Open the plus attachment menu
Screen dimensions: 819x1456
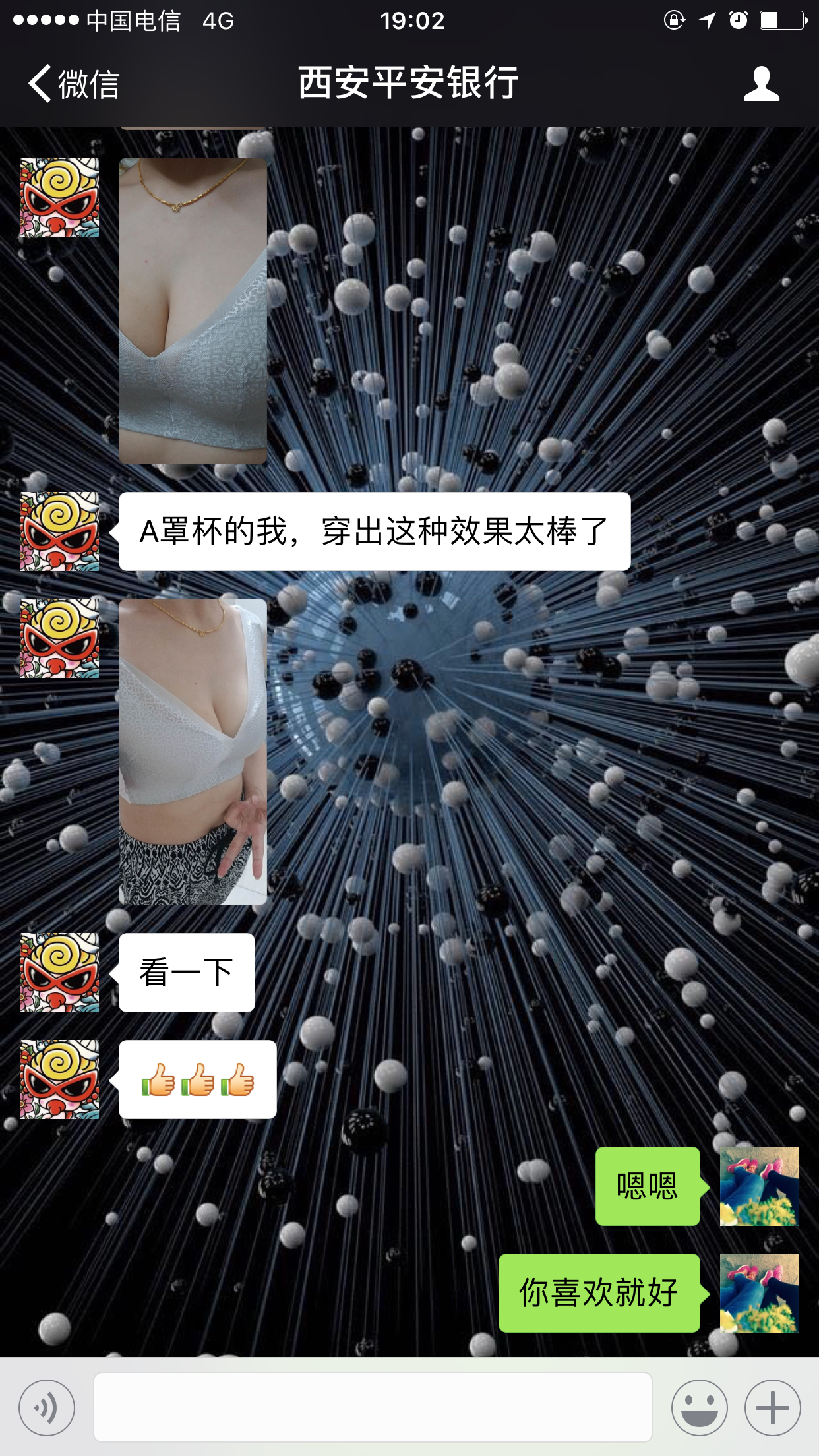pyautogui.click(x=772, y=1407)
